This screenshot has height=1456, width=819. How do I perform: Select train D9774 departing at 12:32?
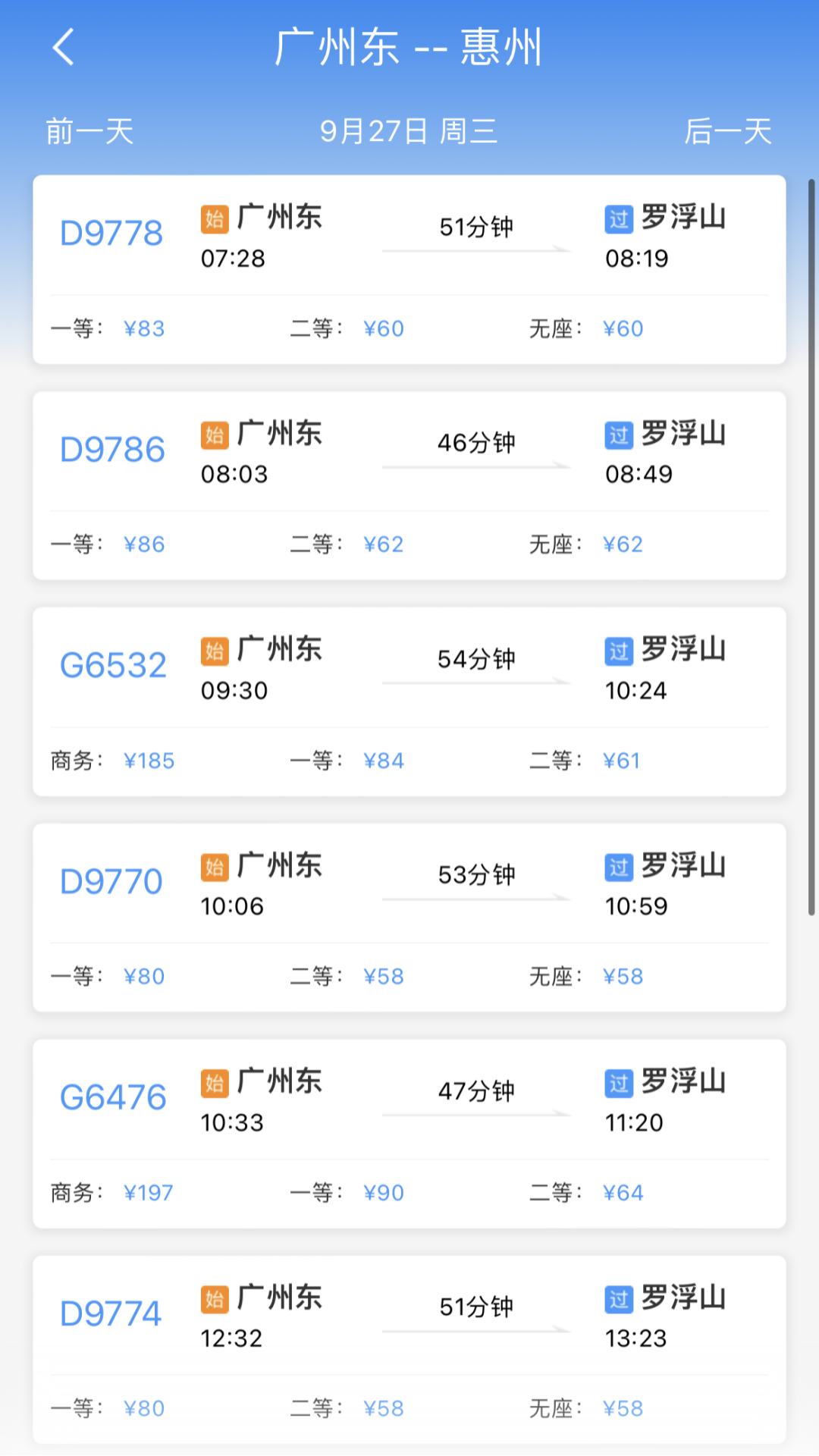409,1348
